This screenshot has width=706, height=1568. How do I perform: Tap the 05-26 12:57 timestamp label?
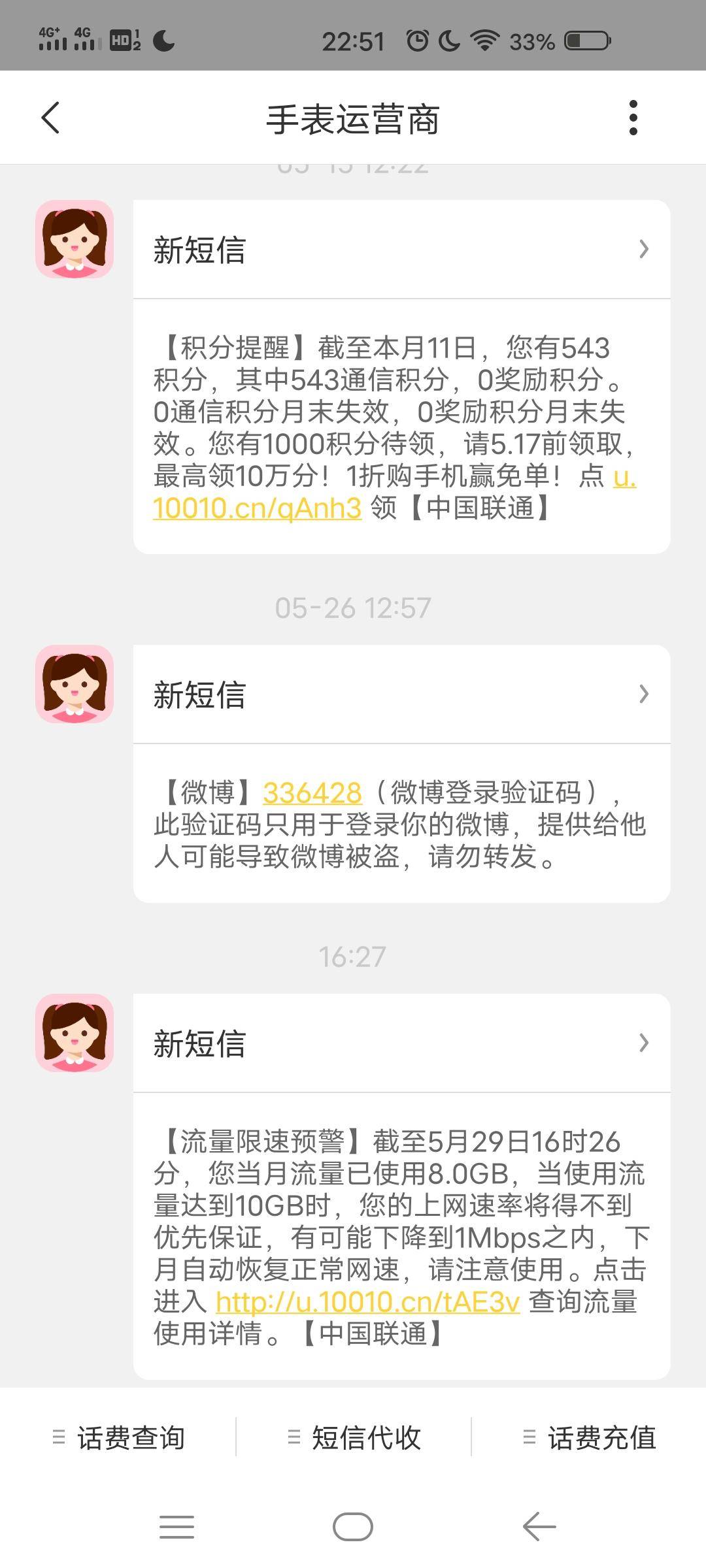(353, 608)
